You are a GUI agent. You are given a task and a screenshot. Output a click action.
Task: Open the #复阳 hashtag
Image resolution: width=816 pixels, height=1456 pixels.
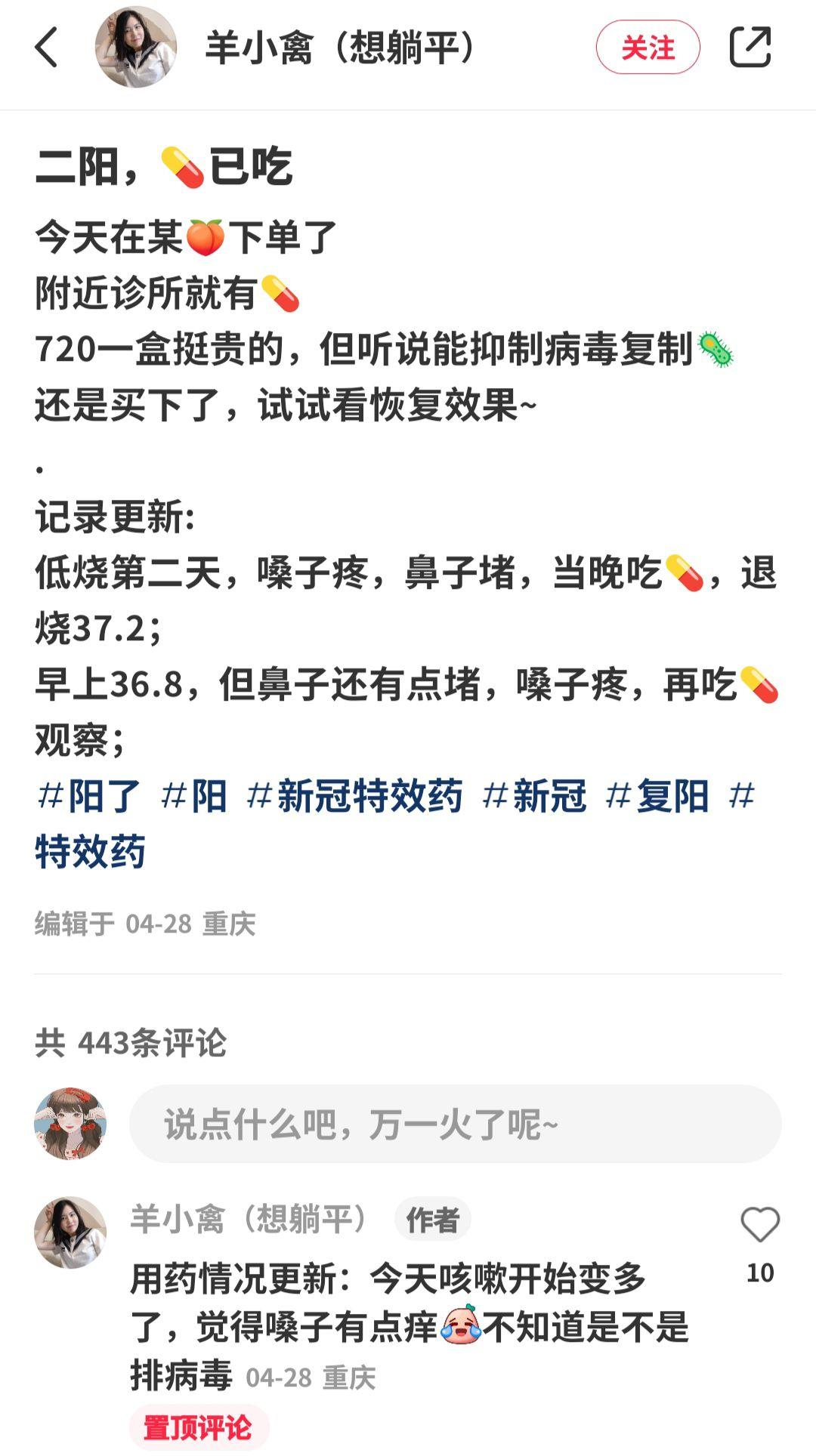(x=657, y=796)
